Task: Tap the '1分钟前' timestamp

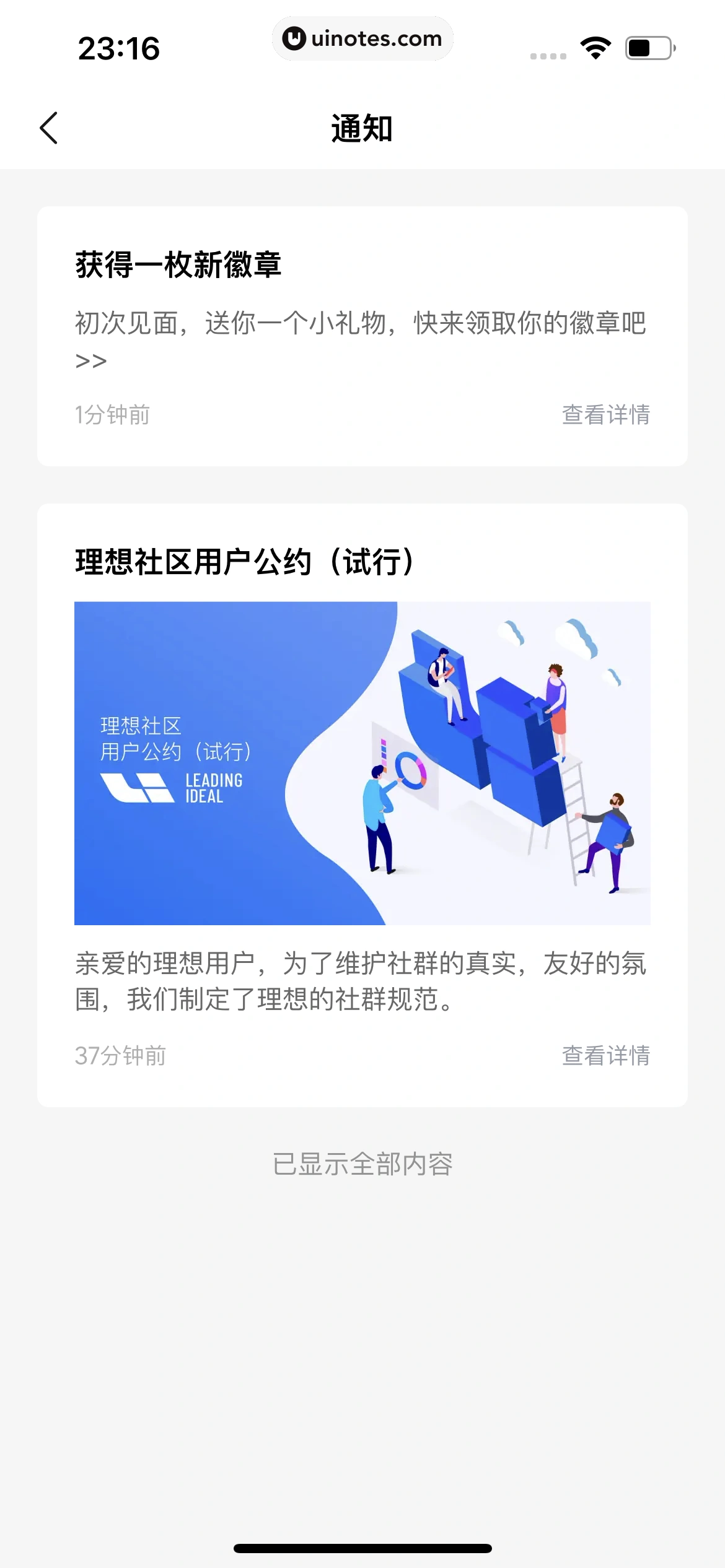Action: pyautogui.click(x=111, y=416)
